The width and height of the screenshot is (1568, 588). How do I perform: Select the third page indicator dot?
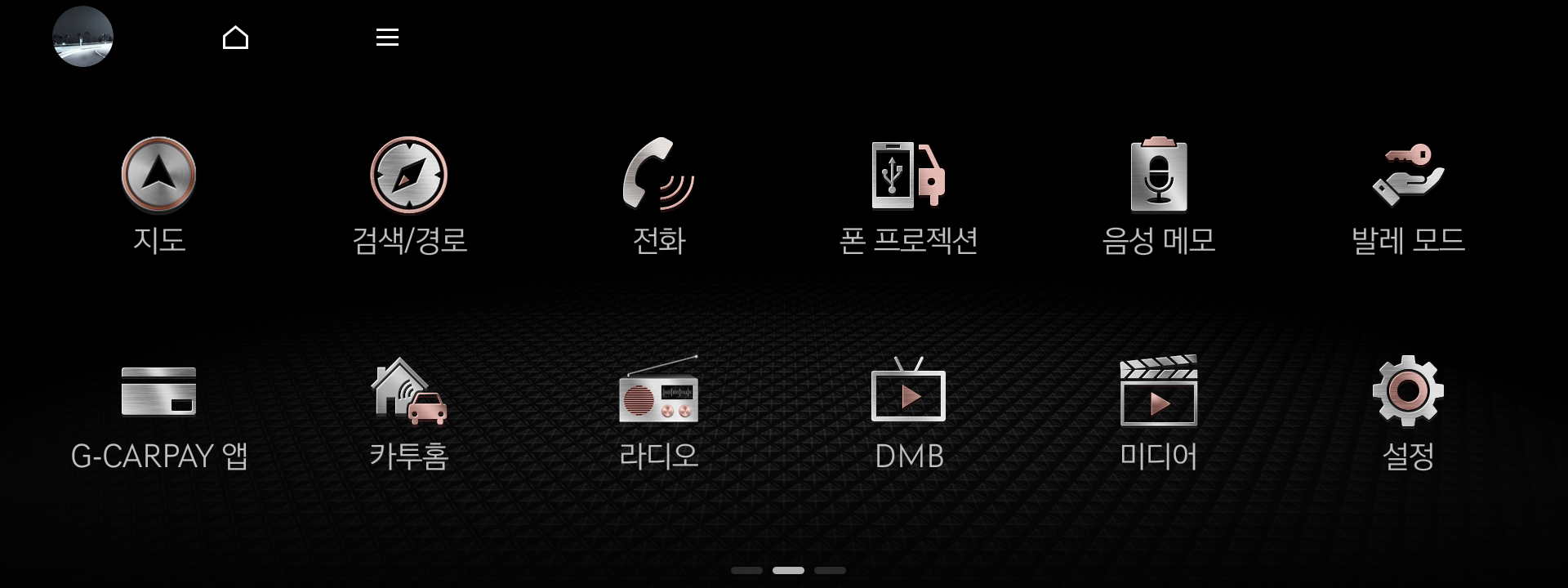point(830,570)
